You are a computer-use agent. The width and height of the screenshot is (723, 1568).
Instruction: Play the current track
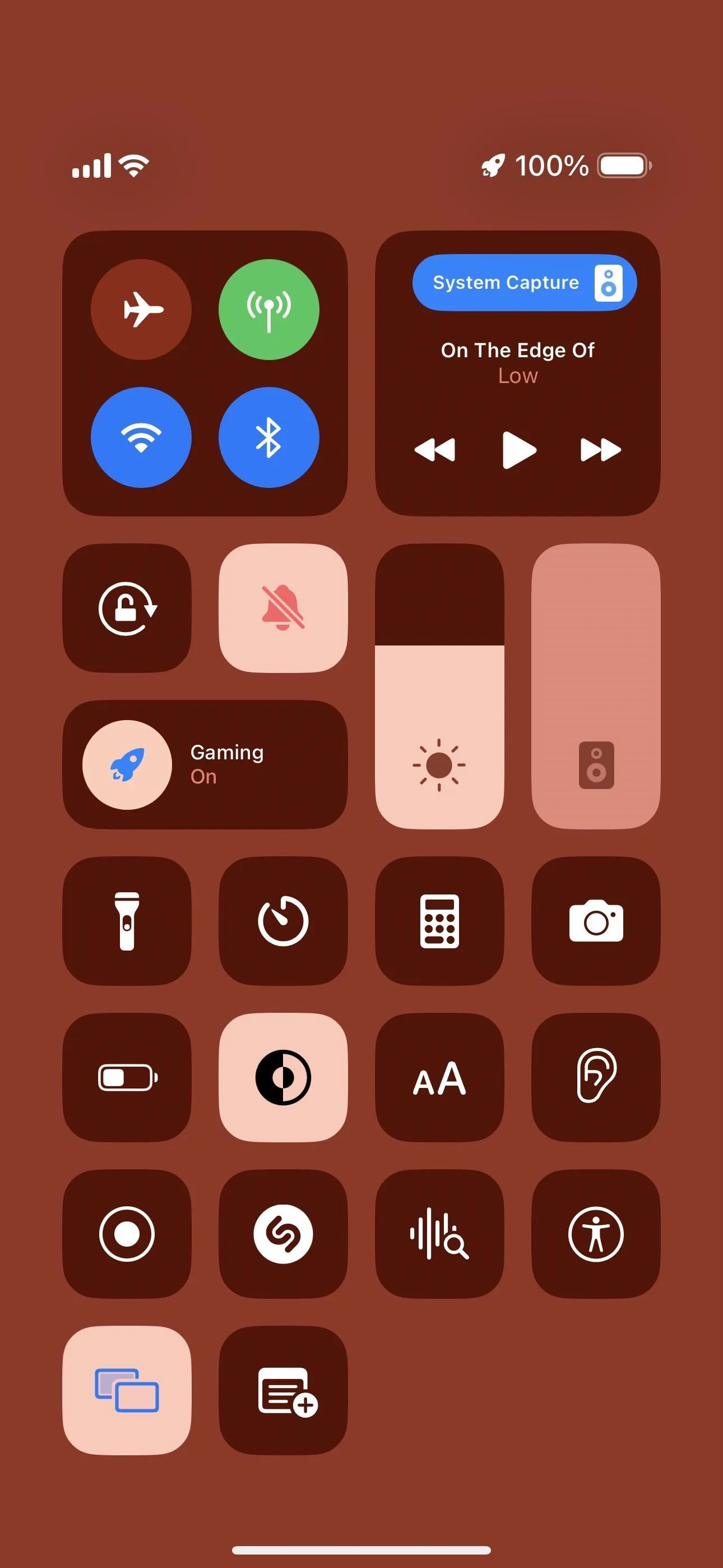(x=518, y=450)
